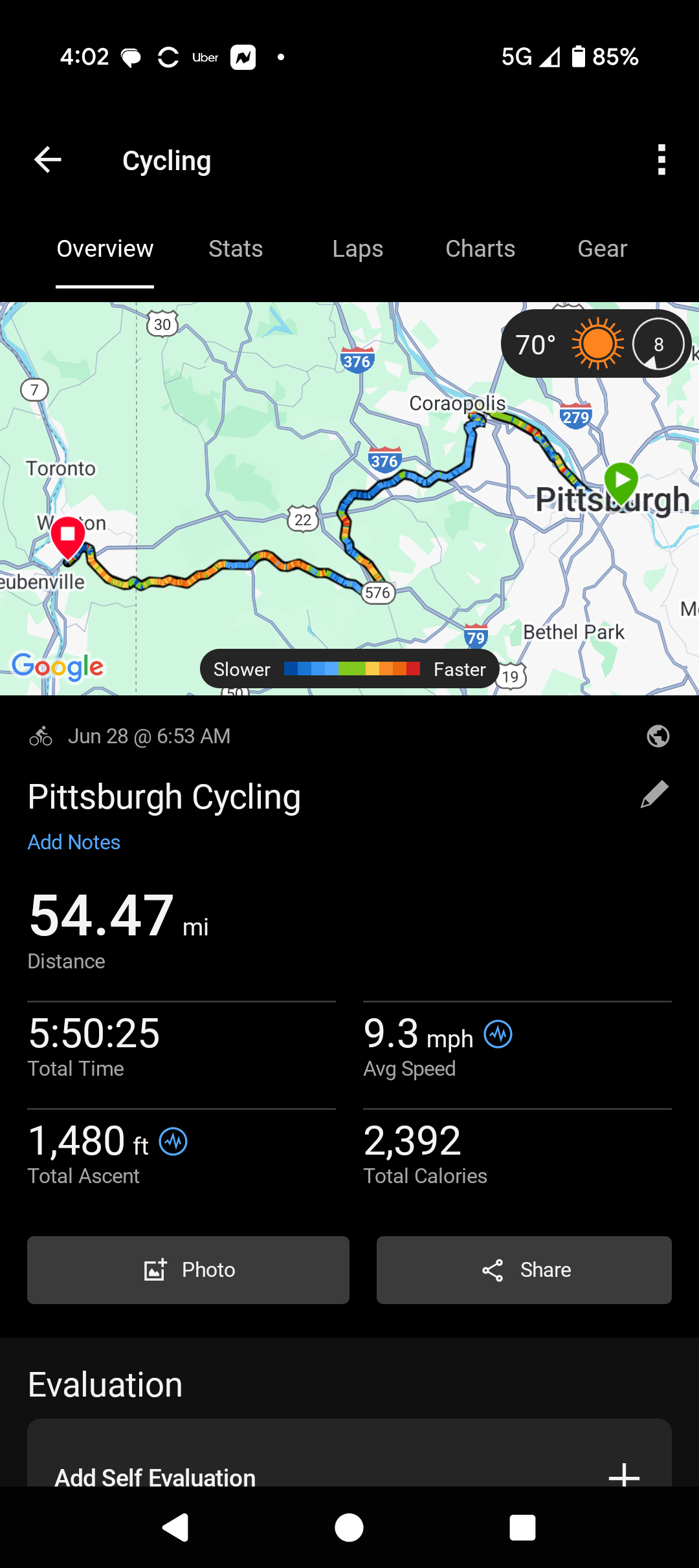Screen dimensions: 699x1568
Task: Add a photo to this activity
Action: pos(188,1270)
